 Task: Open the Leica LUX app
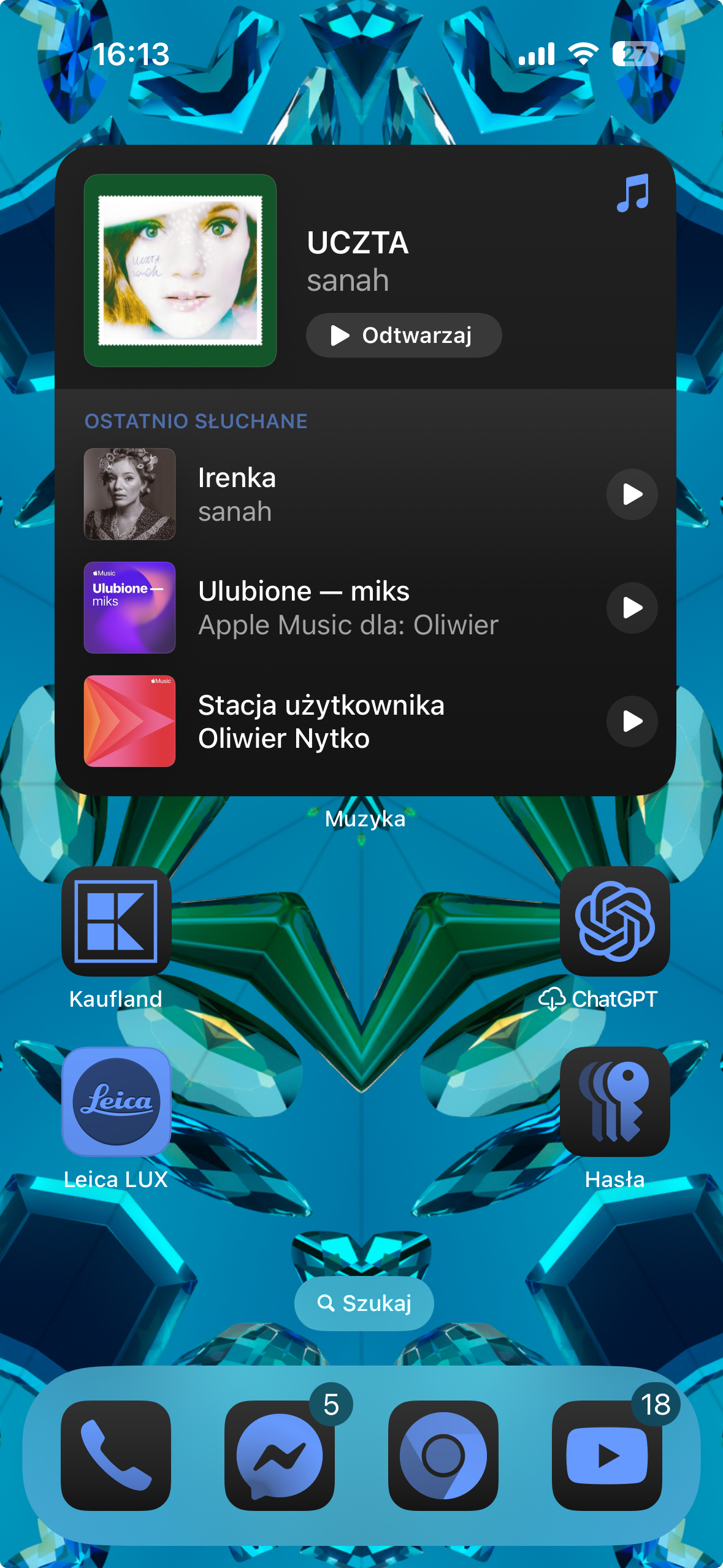click(x=116, y=1102)
